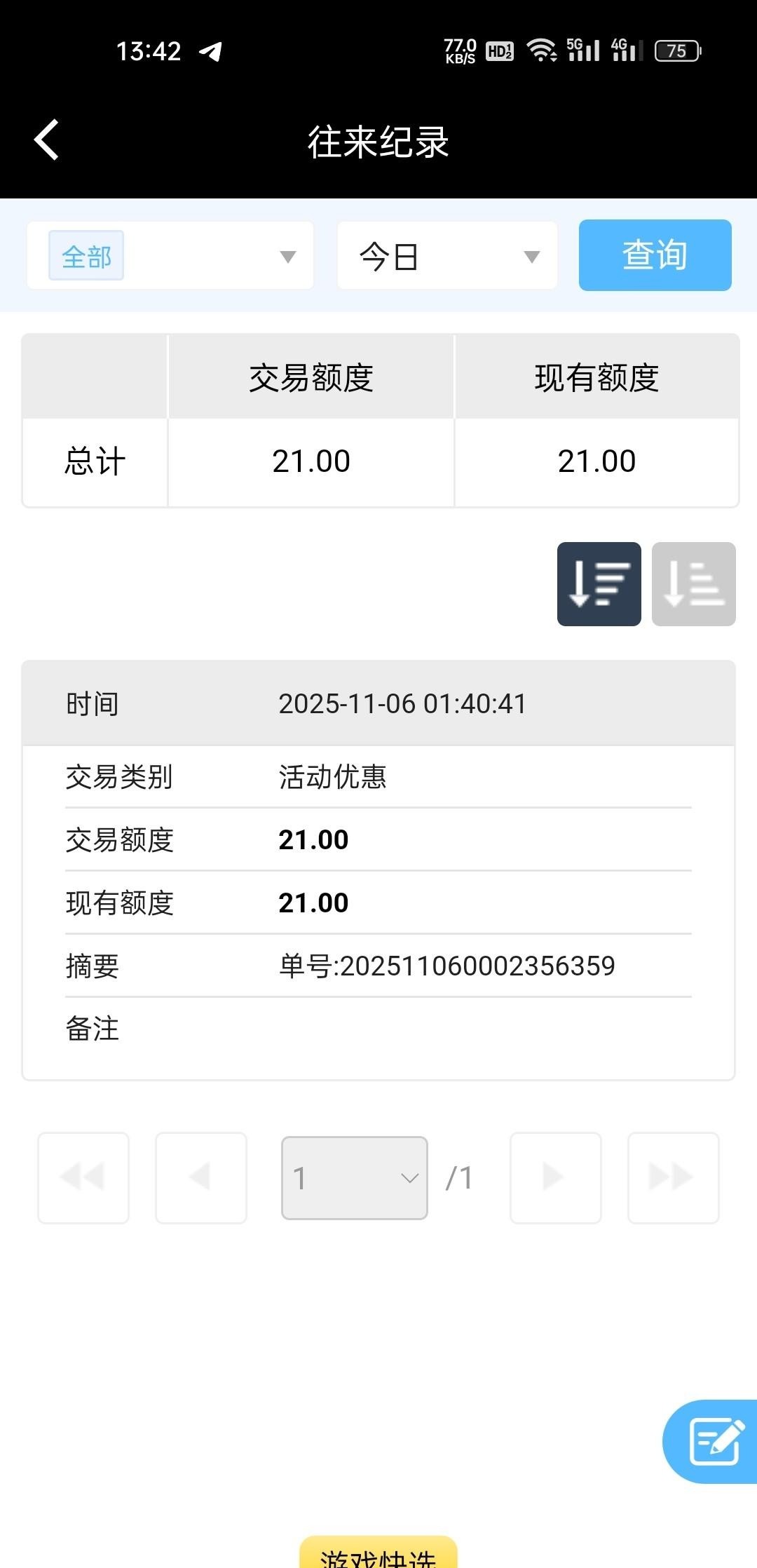
Task: Open the 全部 transaction type dropdown
Action: [x=170, y=256]
